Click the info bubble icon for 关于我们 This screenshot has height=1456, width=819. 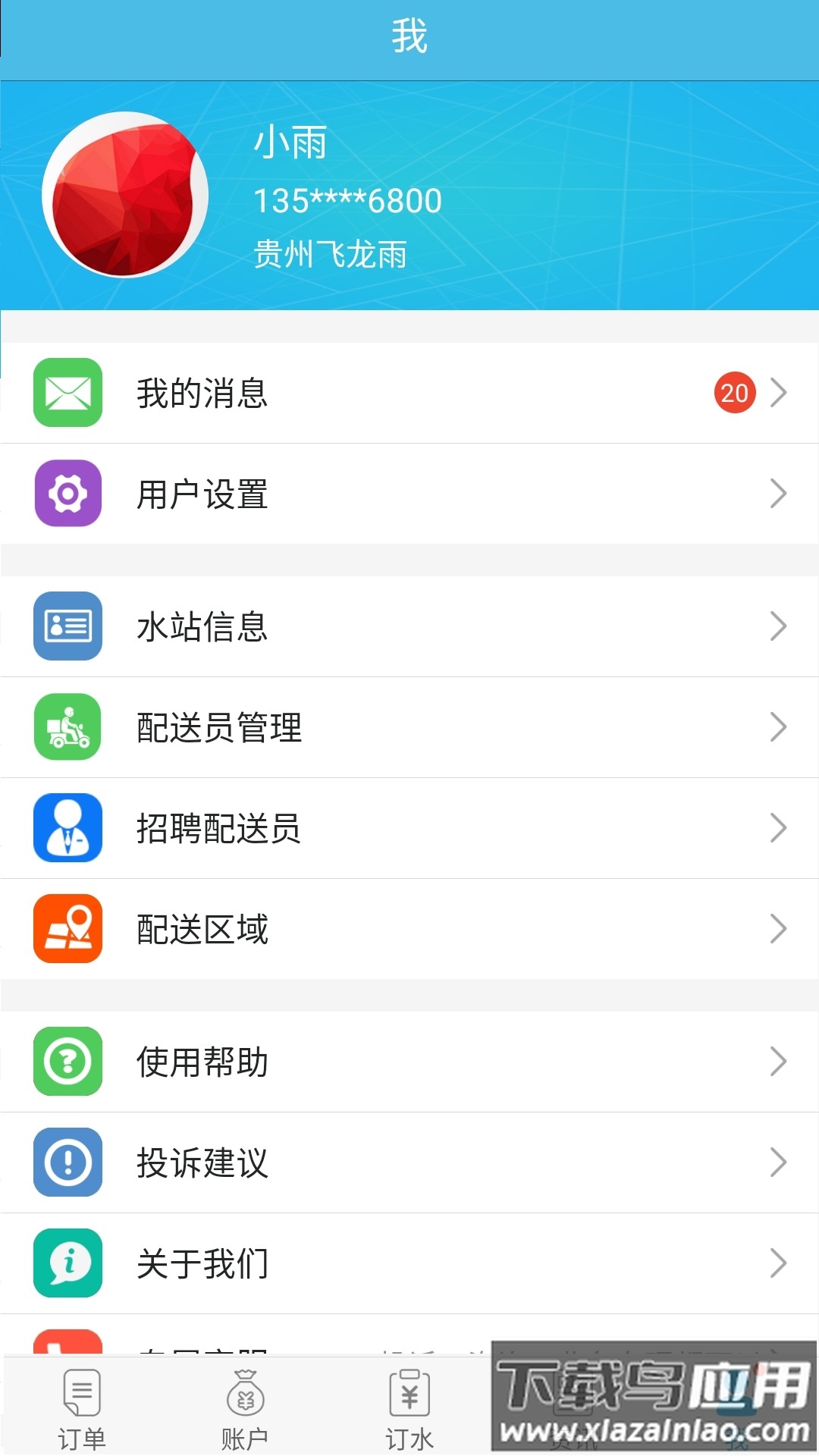click(x=67, y=1262)
